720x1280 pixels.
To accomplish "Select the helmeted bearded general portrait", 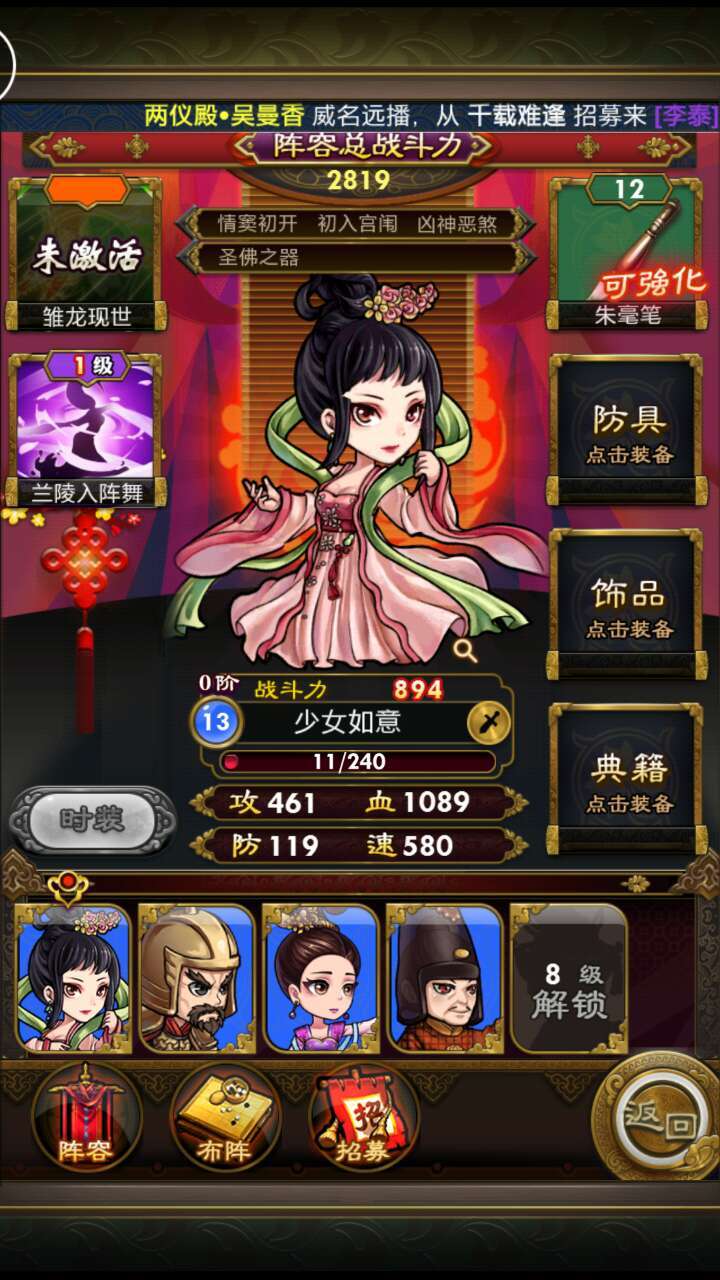I will tap(198, 978).
